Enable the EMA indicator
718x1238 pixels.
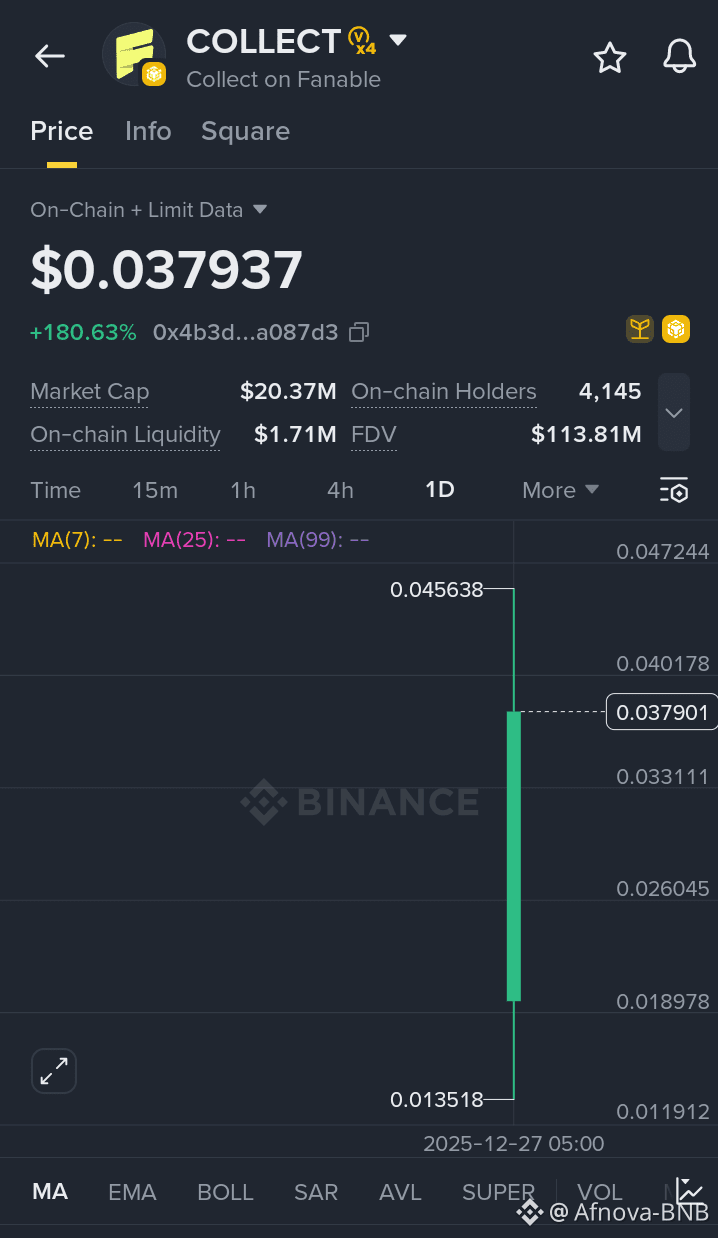(132, 1192)
